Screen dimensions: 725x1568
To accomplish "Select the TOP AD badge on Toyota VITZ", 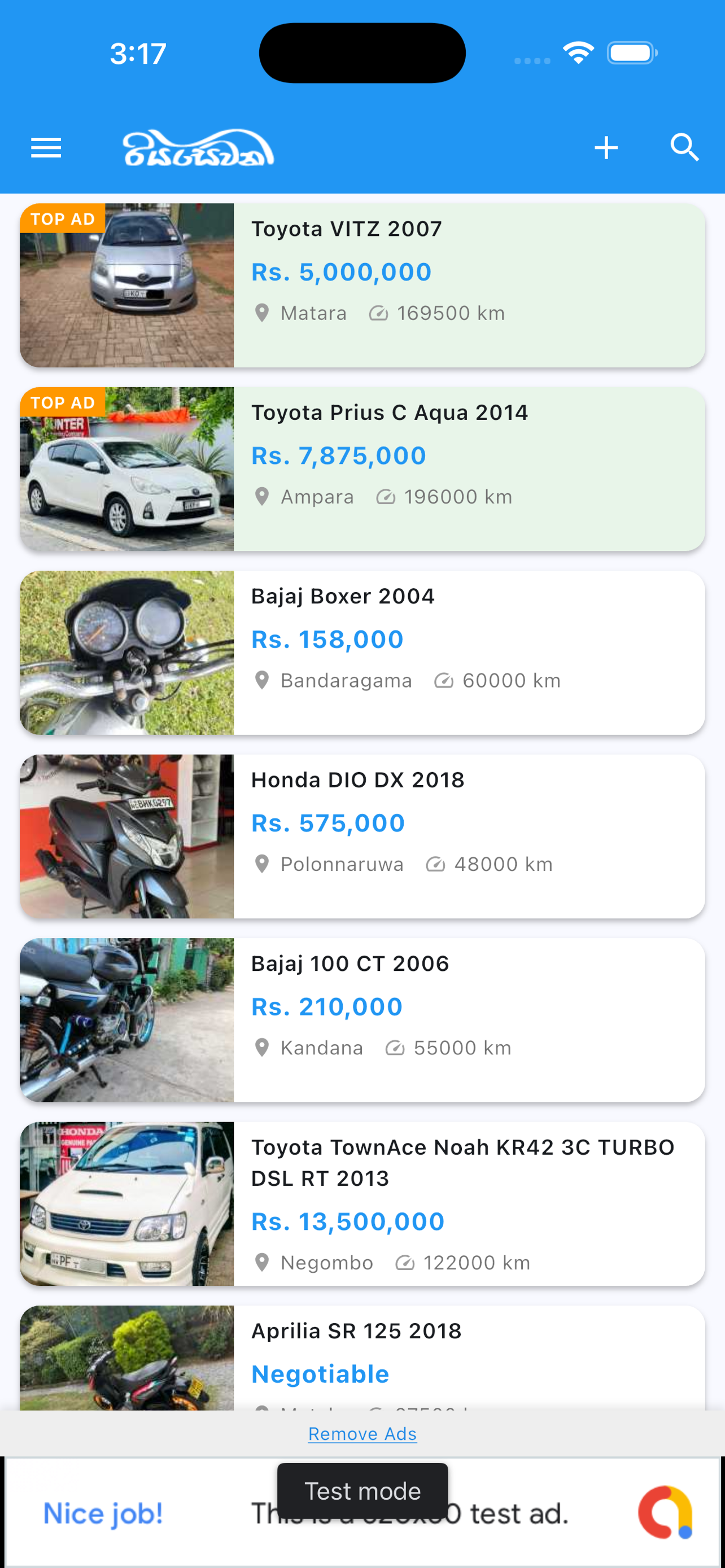I will pyautogui.click(x=63, y=218).
